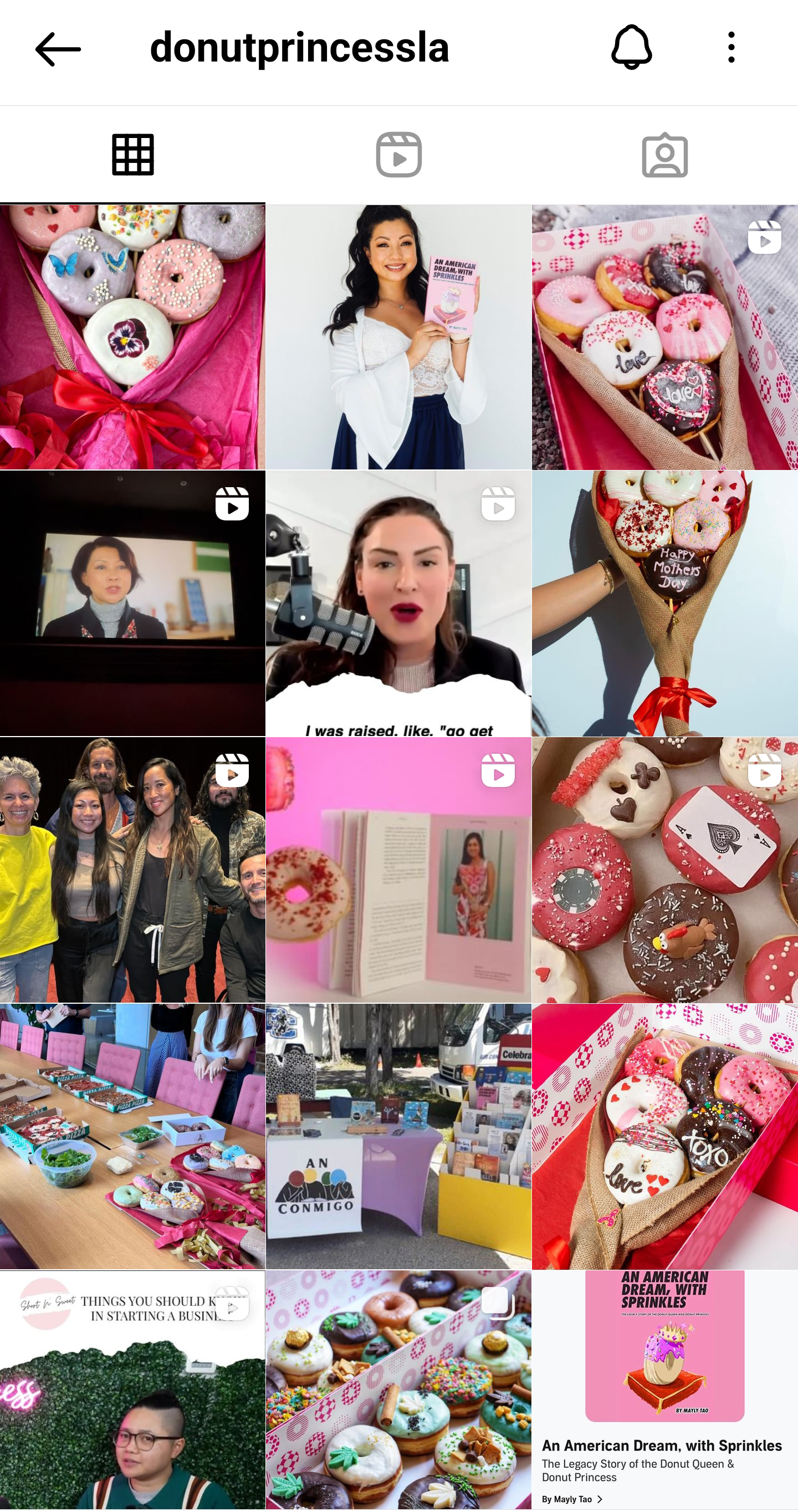This screenshot has width=798, height=1512.
Task: Open the notifications bell for this profile
Action: 631,48
